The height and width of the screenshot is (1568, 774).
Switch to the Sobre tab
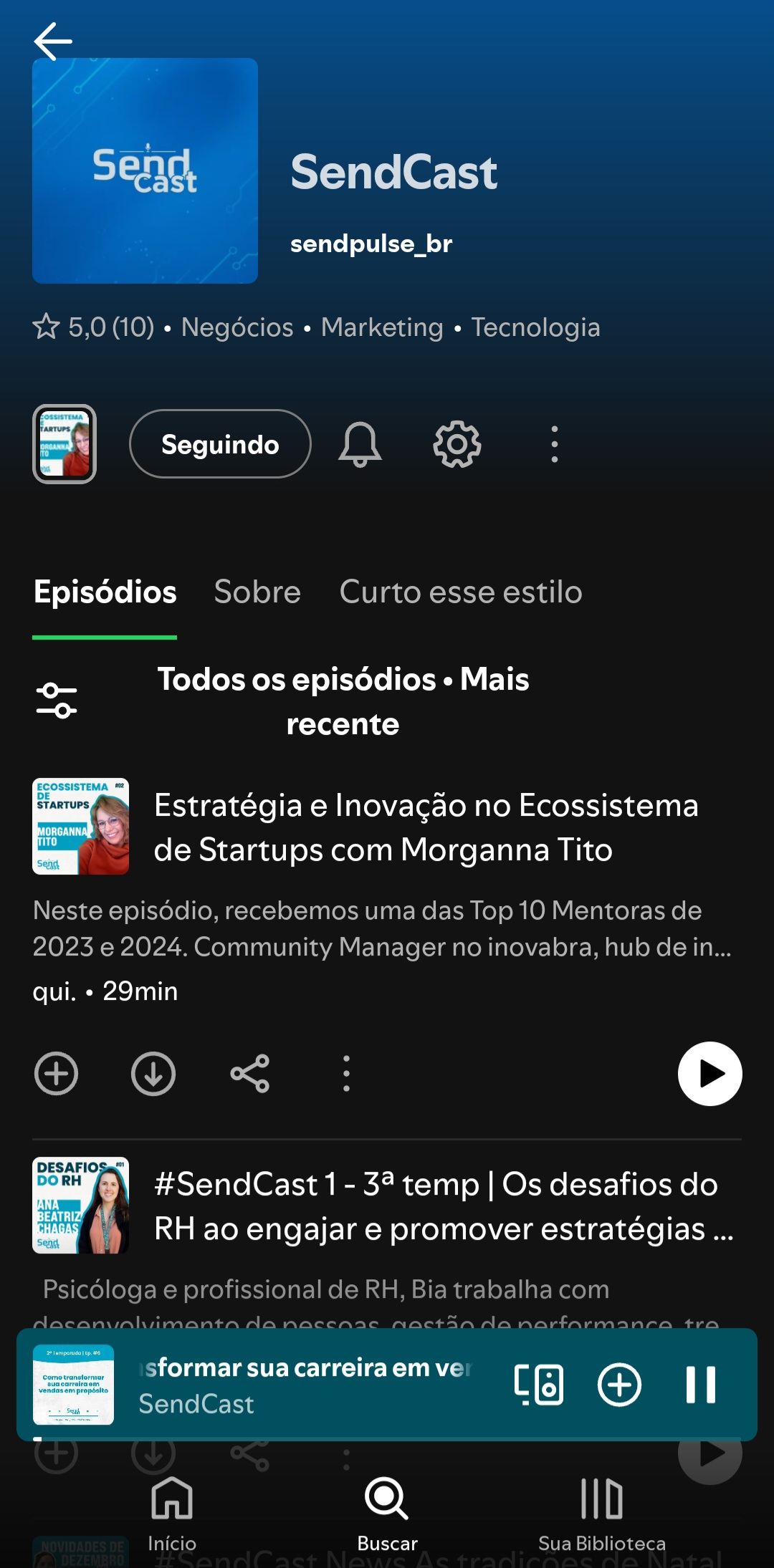[257, 592]
